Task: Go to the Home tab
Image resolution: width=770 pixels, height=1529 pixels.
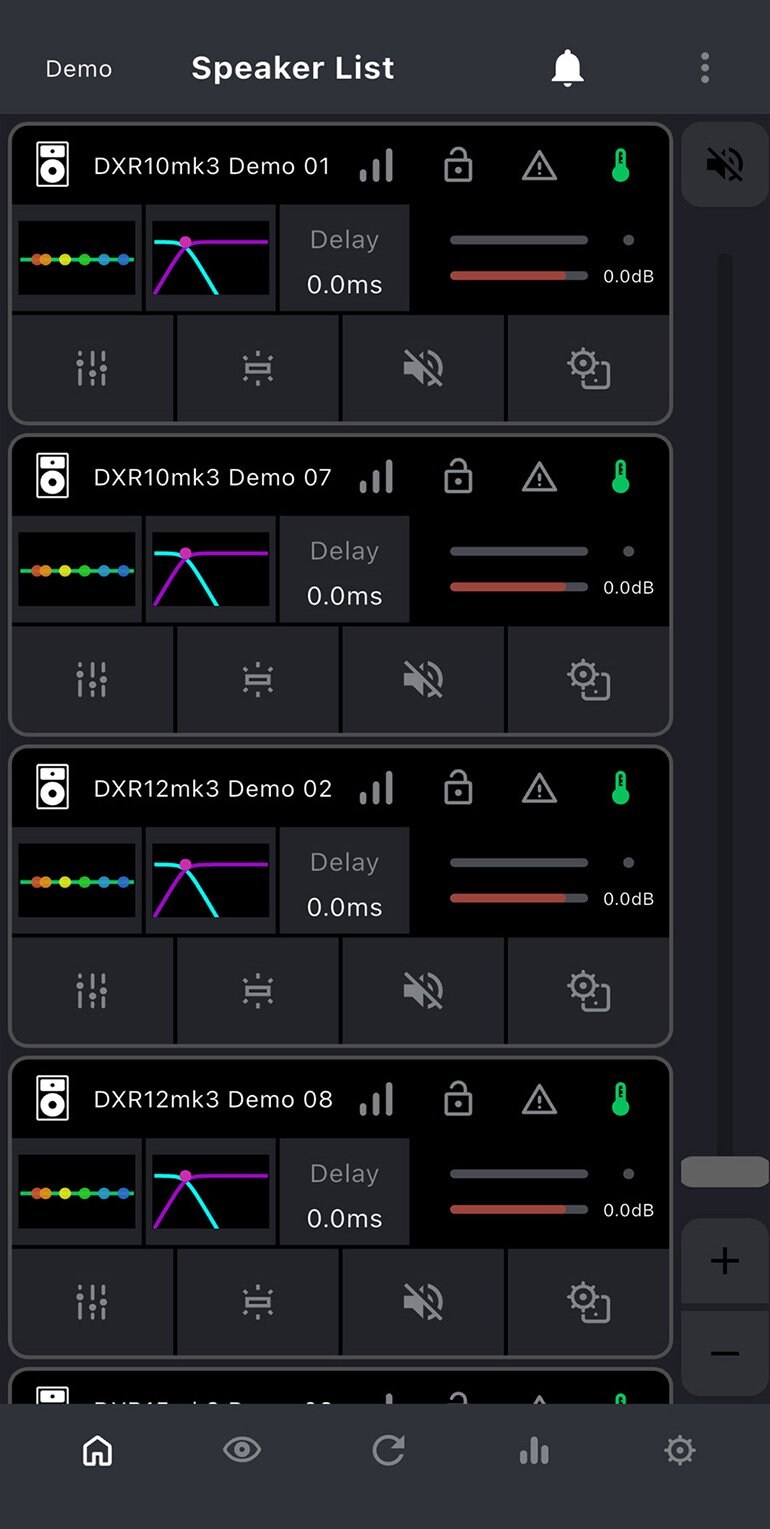Action: (x=97, y=1450)
